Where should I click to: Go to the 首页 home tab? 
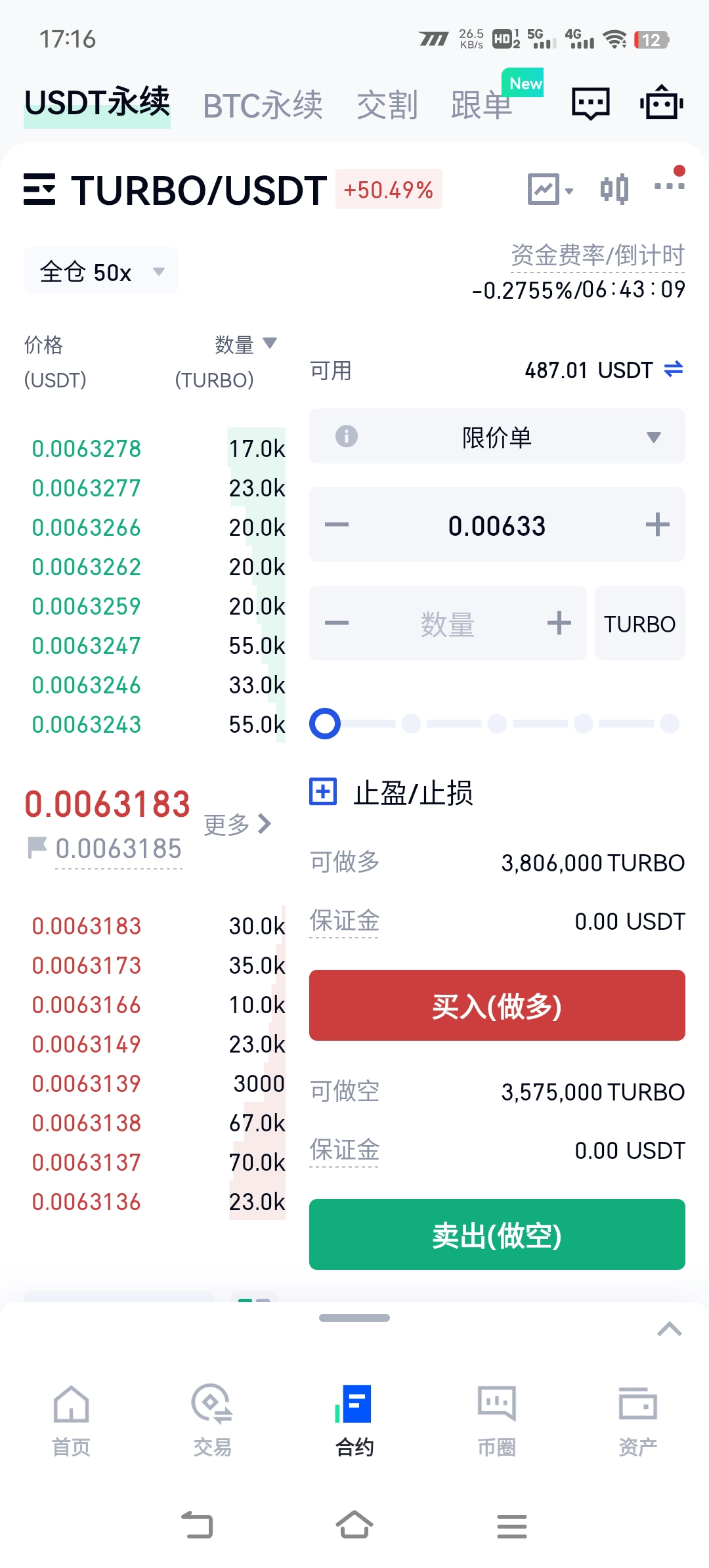(x=71, y=1420)
